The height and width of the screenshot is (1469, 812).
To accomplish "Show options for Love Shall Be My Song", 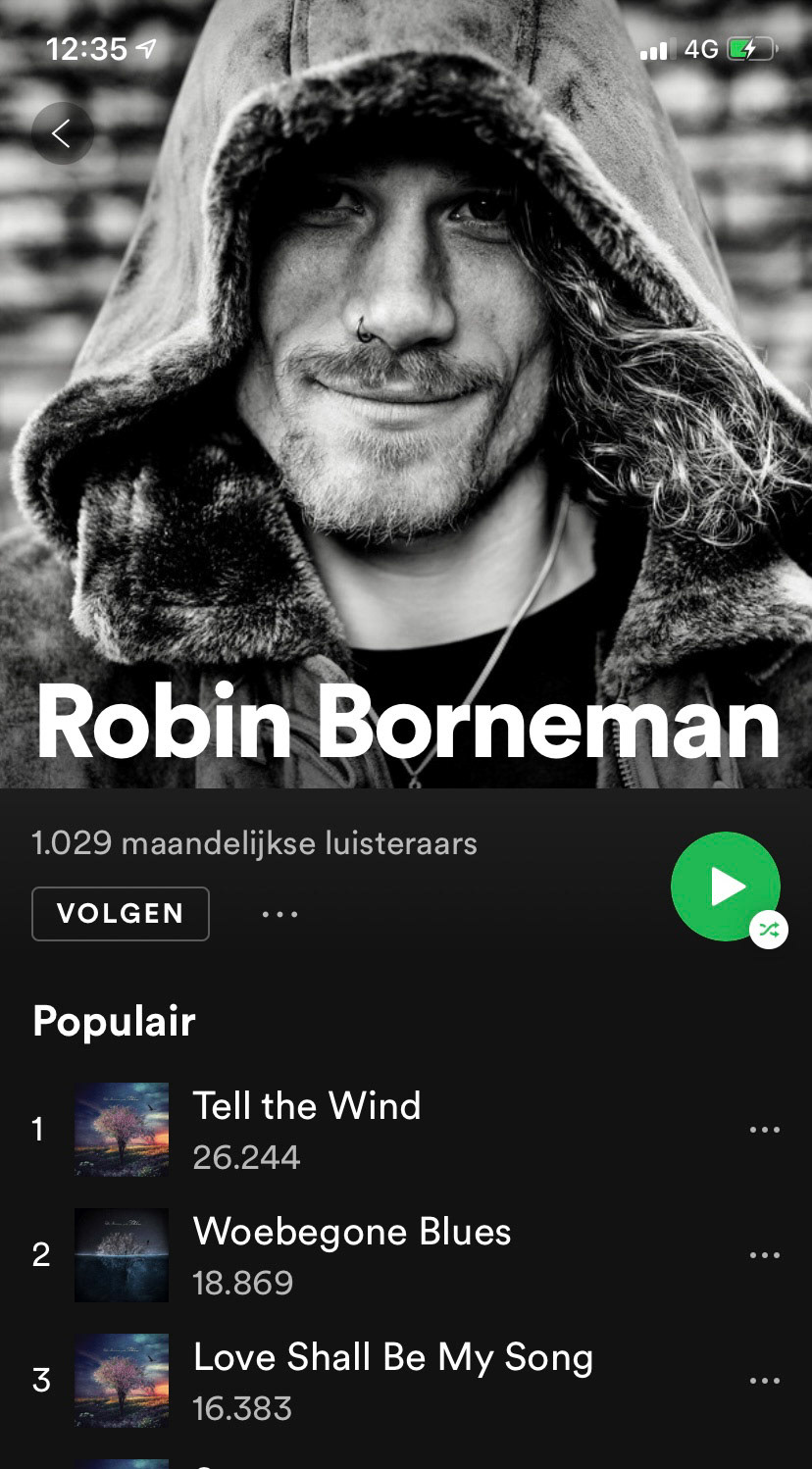I will click(x=765, y=1381).
